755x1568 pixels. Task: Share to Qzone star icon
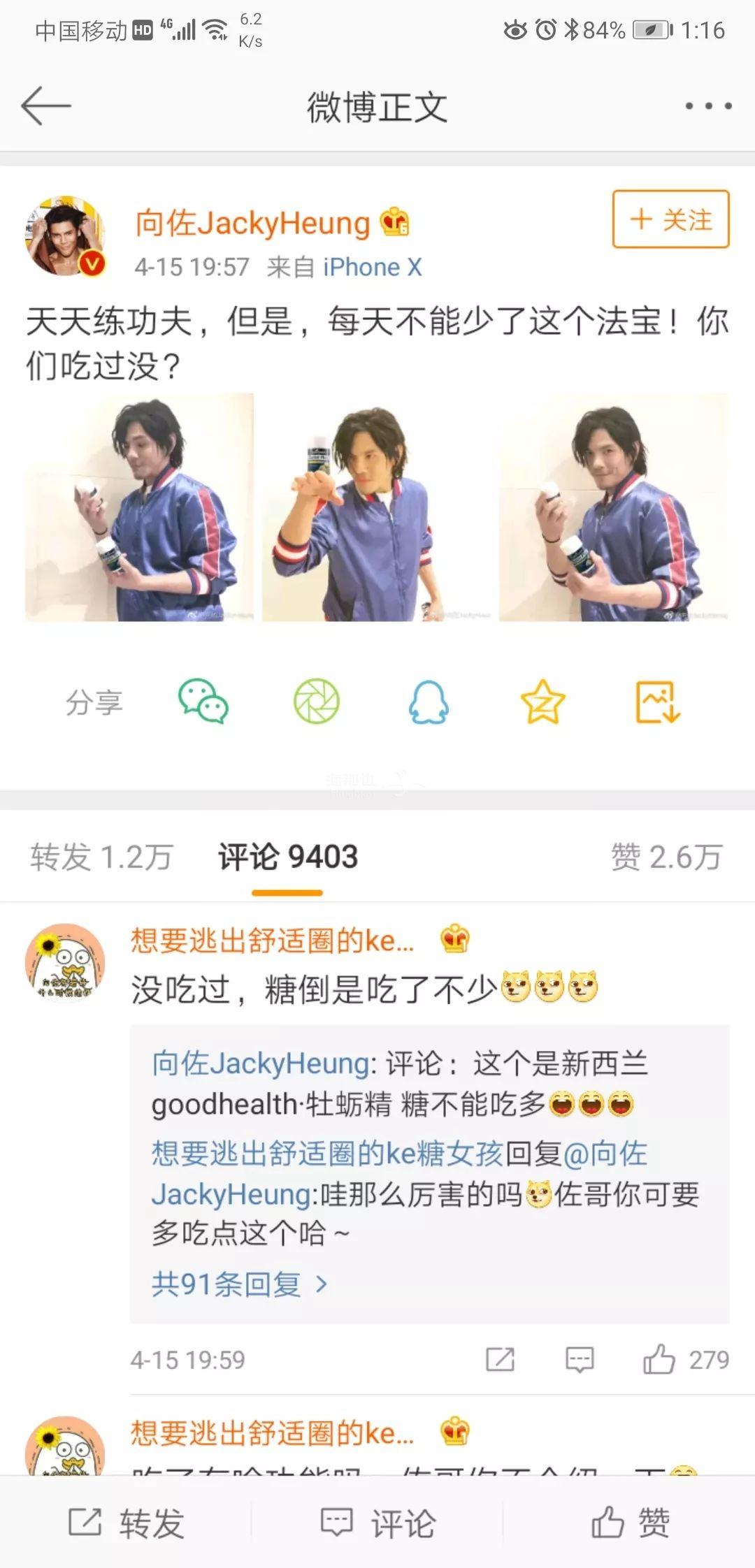coord(542,702)
